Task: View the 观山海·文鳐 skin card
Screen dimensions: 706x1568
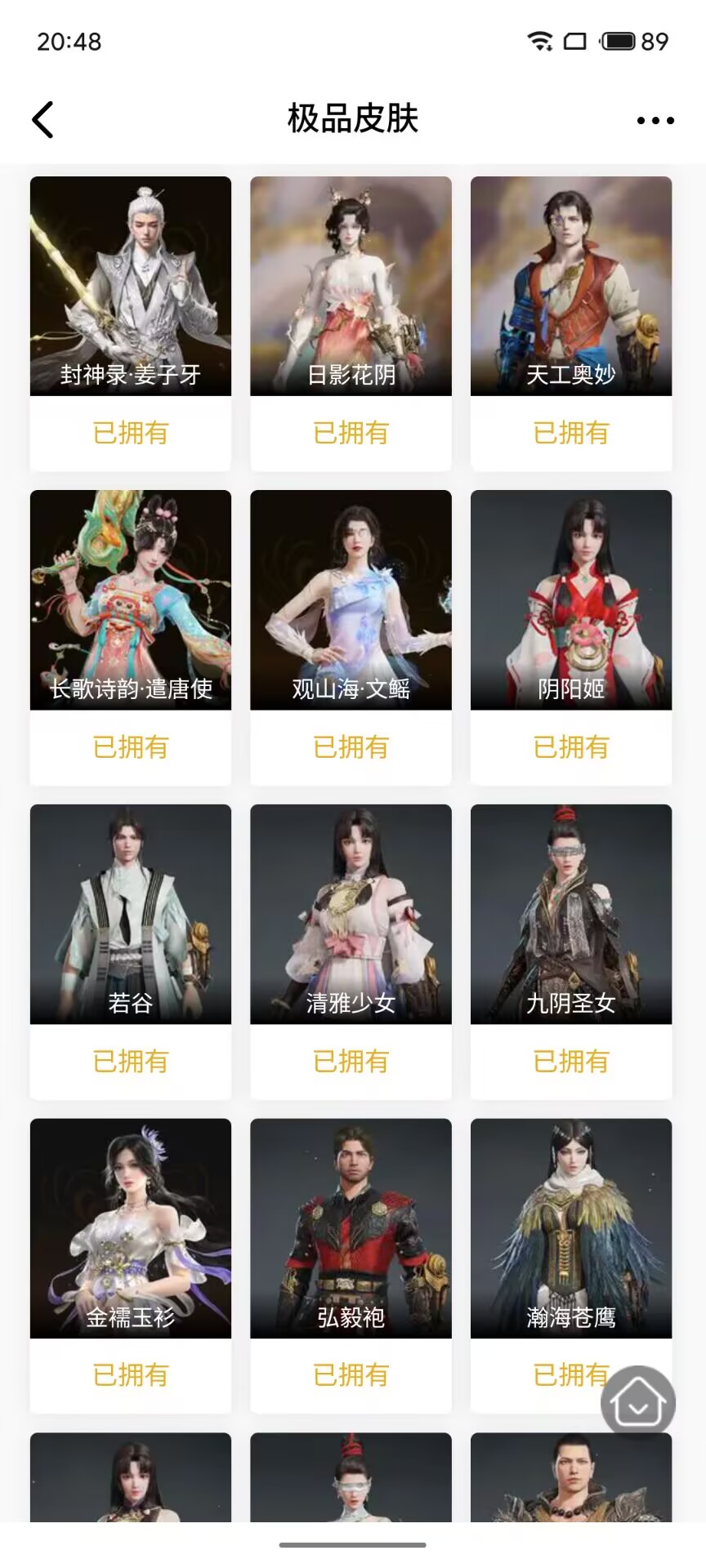Action: point(351,600)
